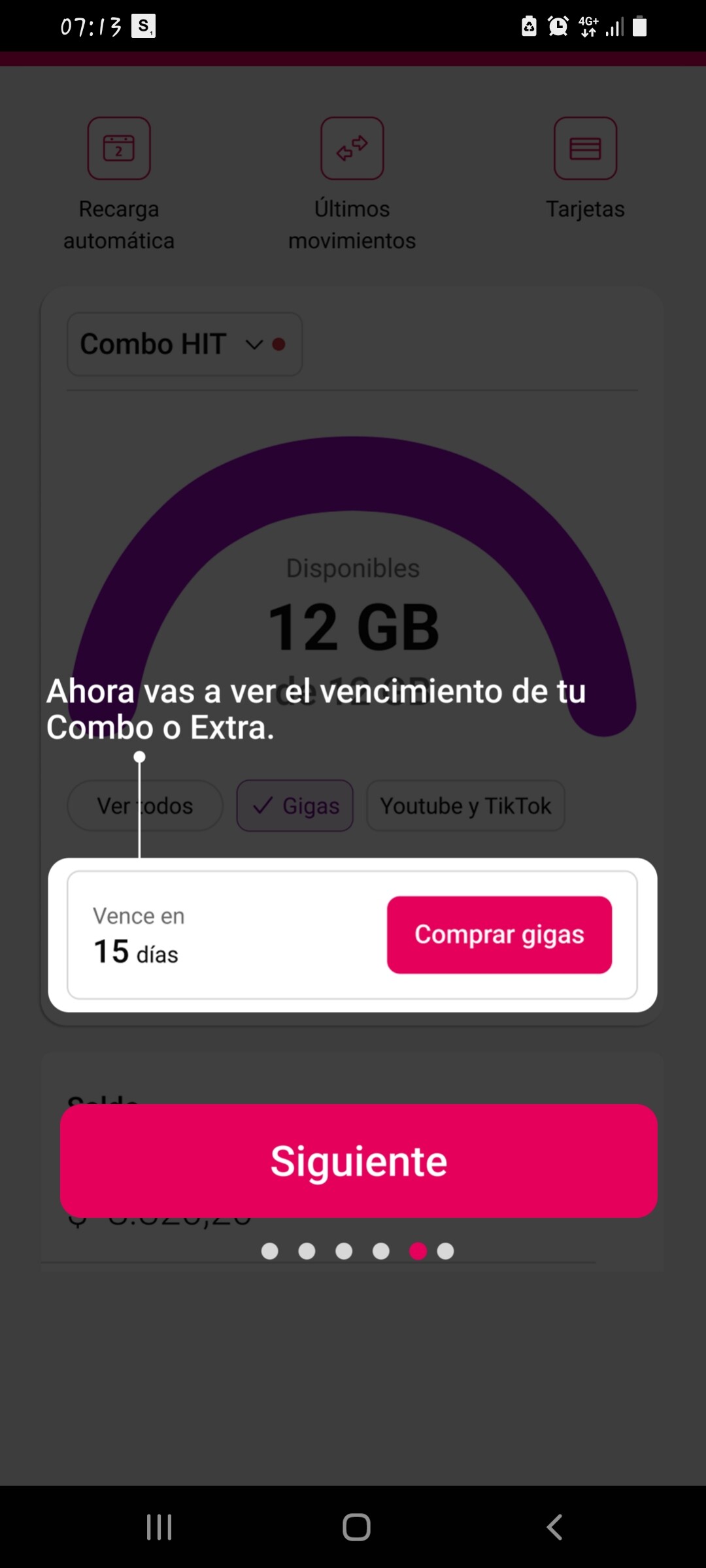Viewport: 706px width, 1568px height.
Task: Open Recarga automática
Action: (119, 149)
